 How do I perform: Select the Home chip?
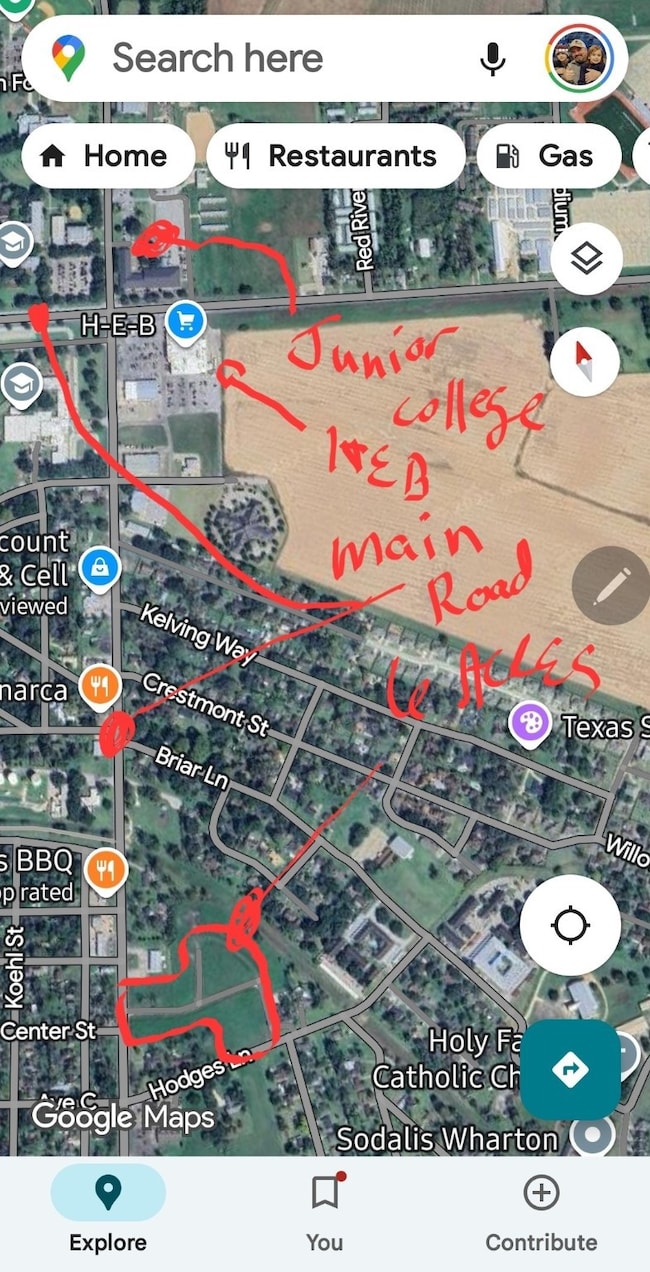108,156
